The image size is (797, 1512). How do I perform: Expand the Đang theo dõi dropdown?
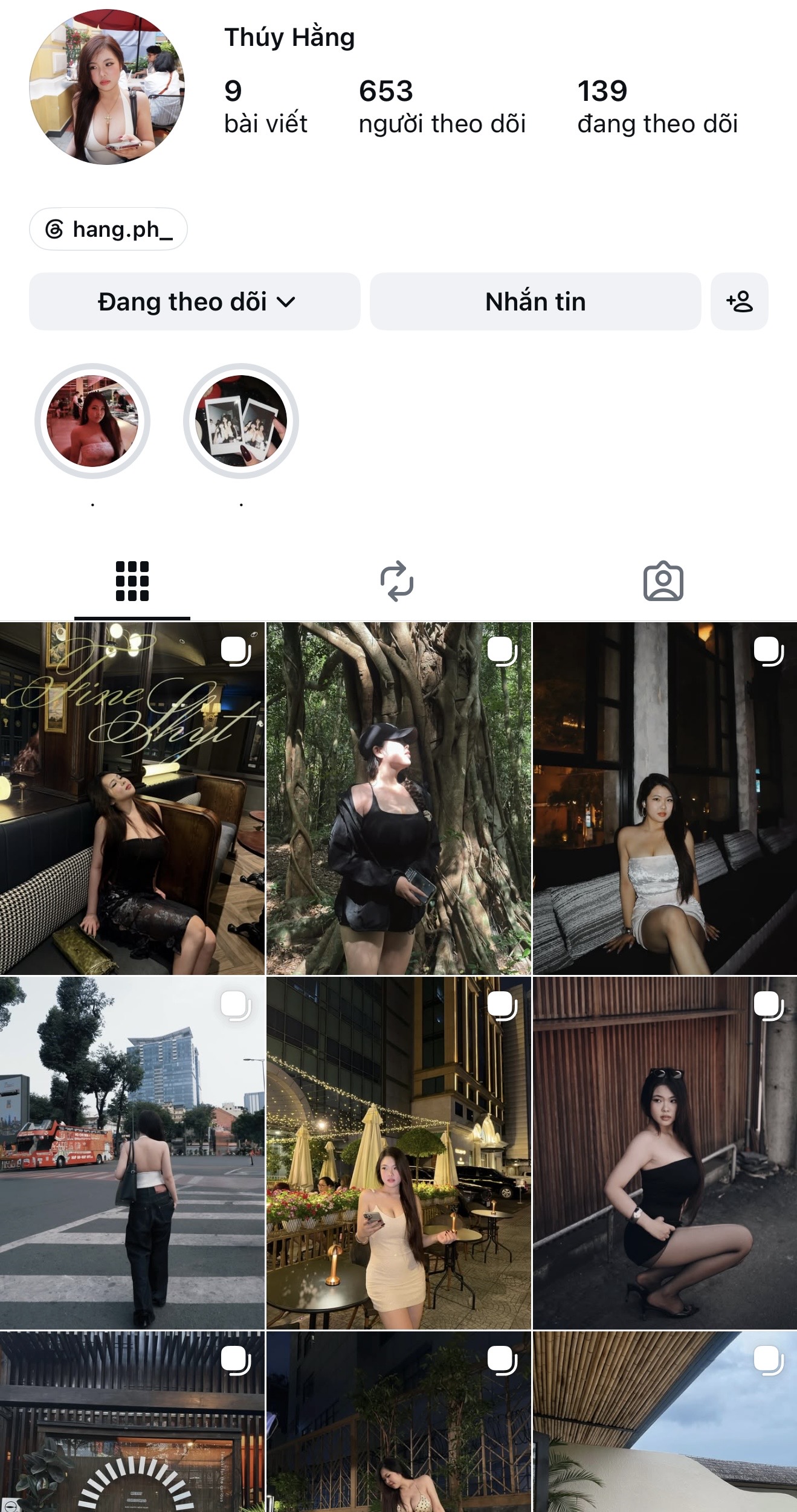[195, 301]
